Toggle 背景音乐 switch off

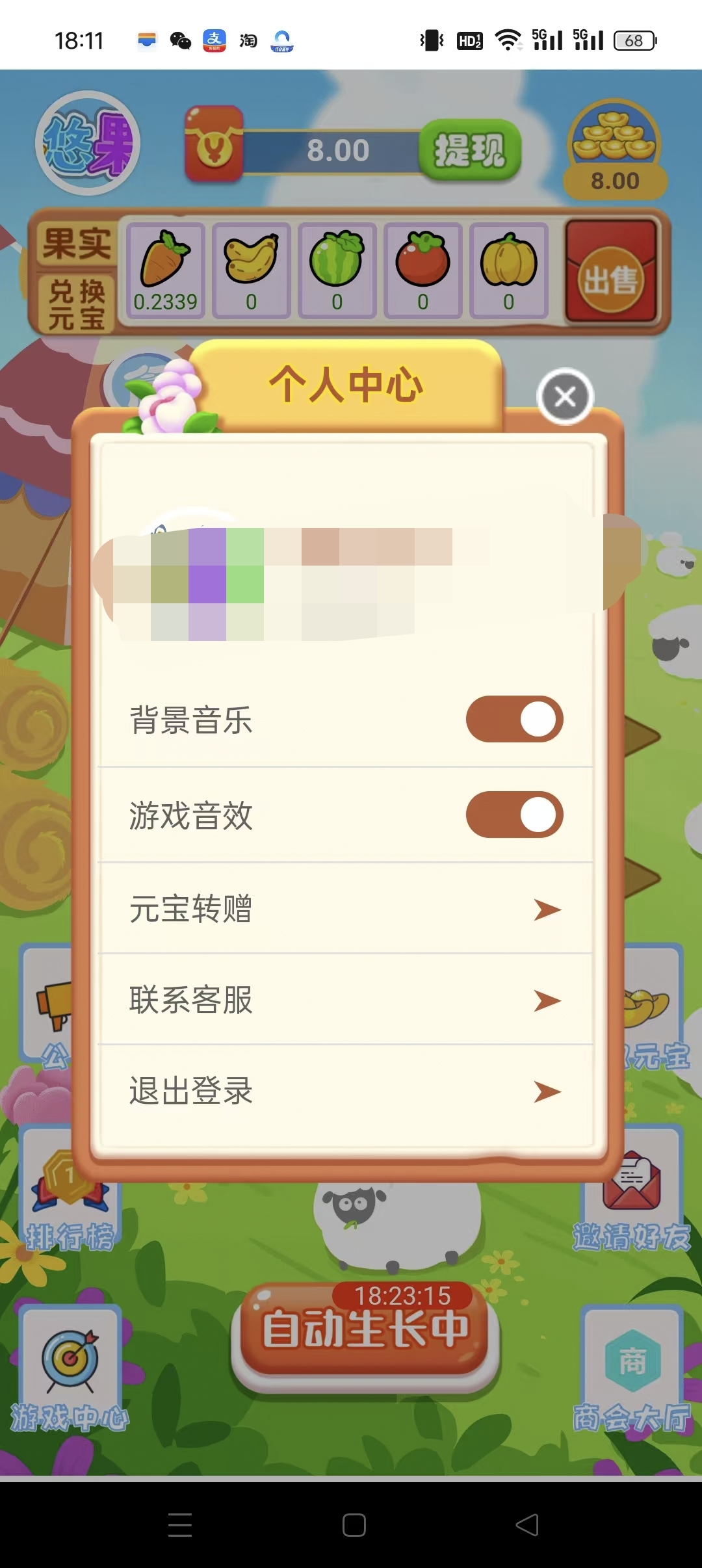[x=514, y=719]
